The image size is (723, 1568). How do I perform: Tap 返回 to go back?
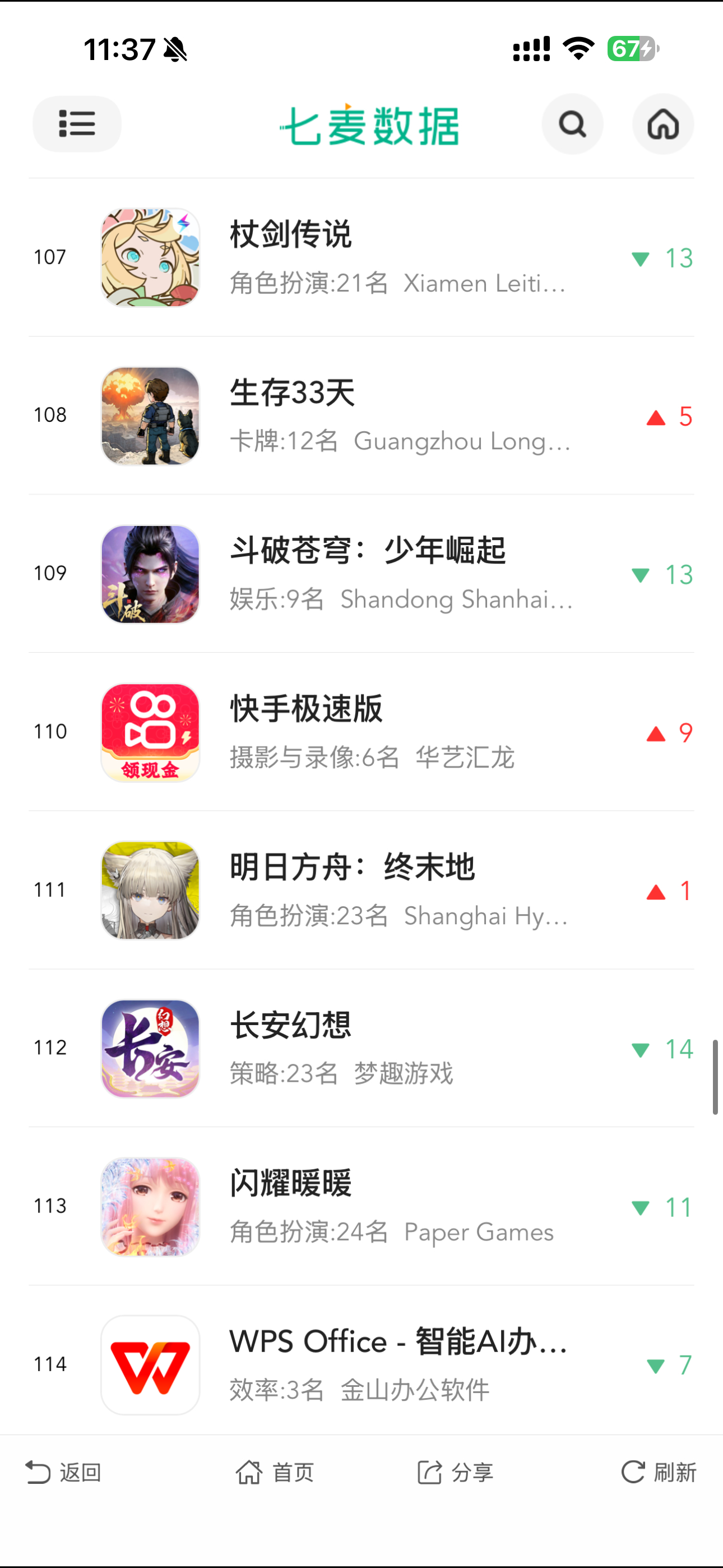click(63, 1473)
